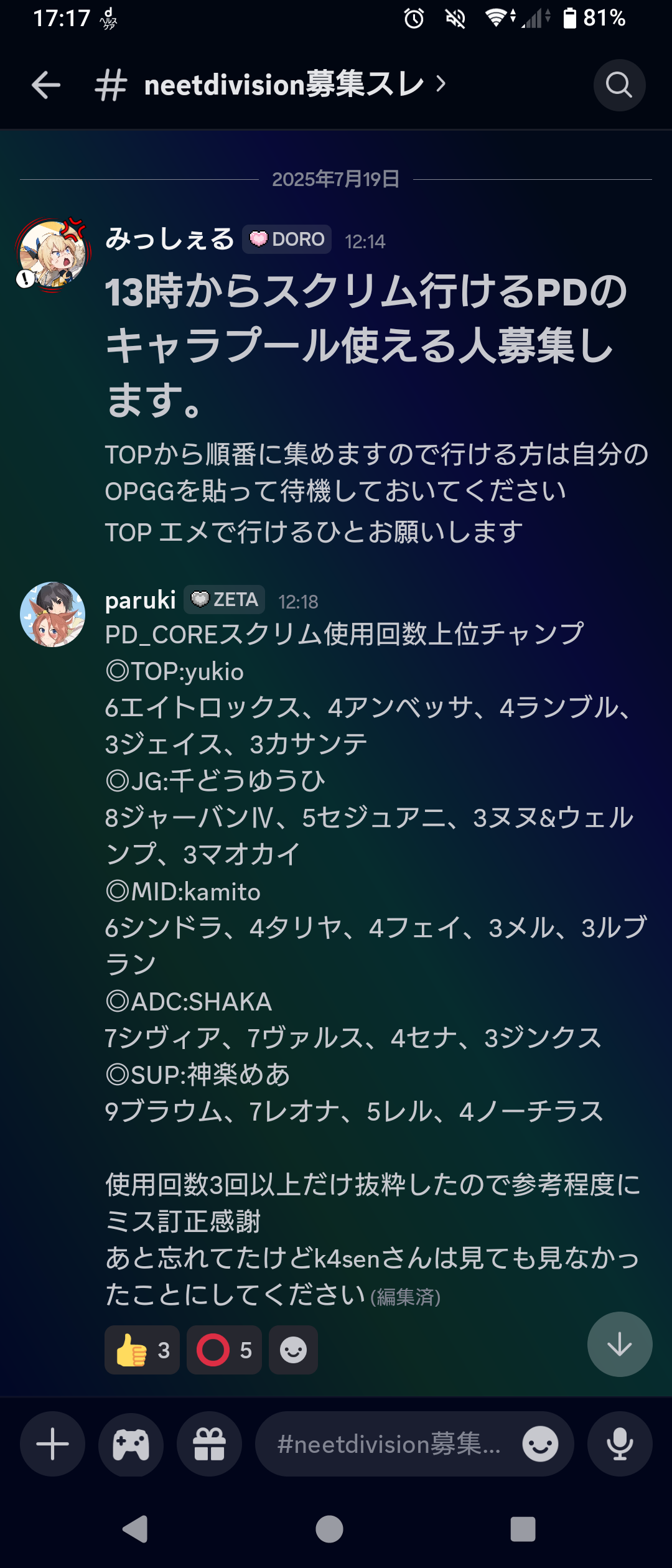This screenshot has height=1568, width=672.
Task: Open emoji picker in message field
Action: [540, 1444]
